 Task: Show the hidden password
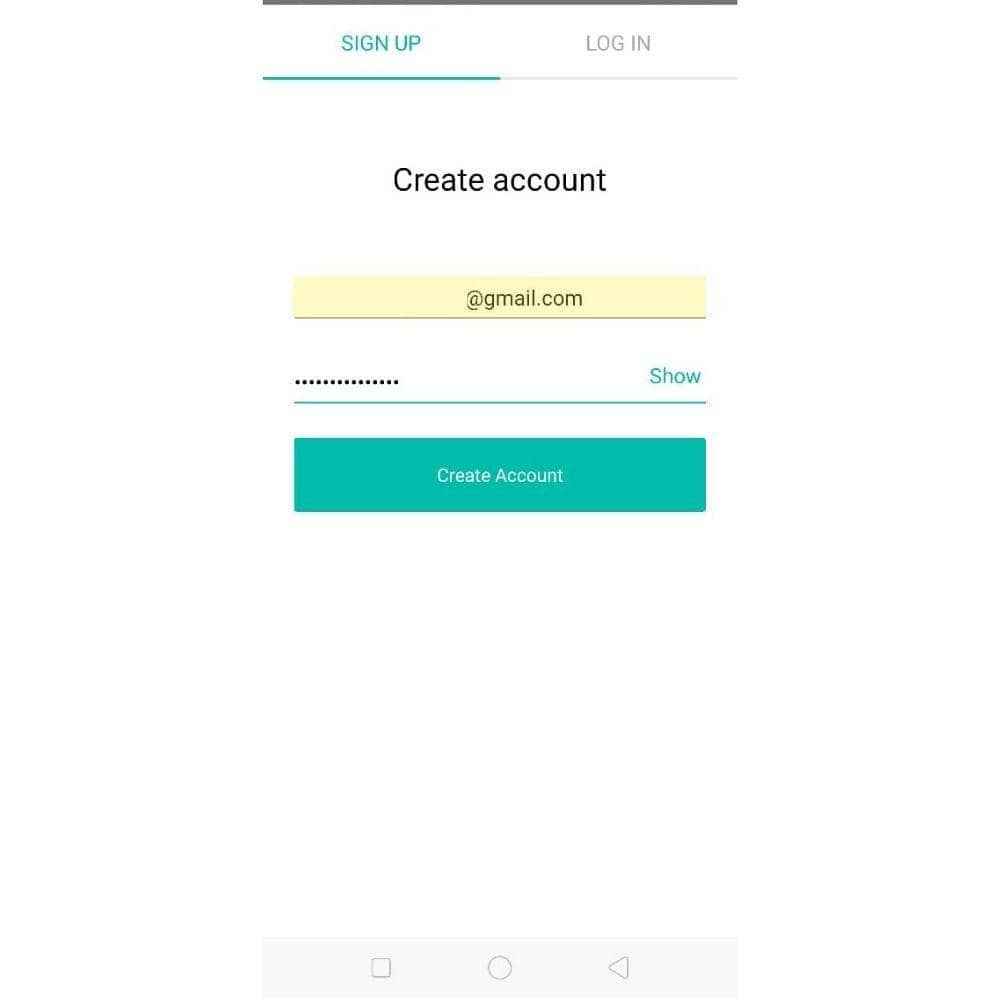[675, 376]
